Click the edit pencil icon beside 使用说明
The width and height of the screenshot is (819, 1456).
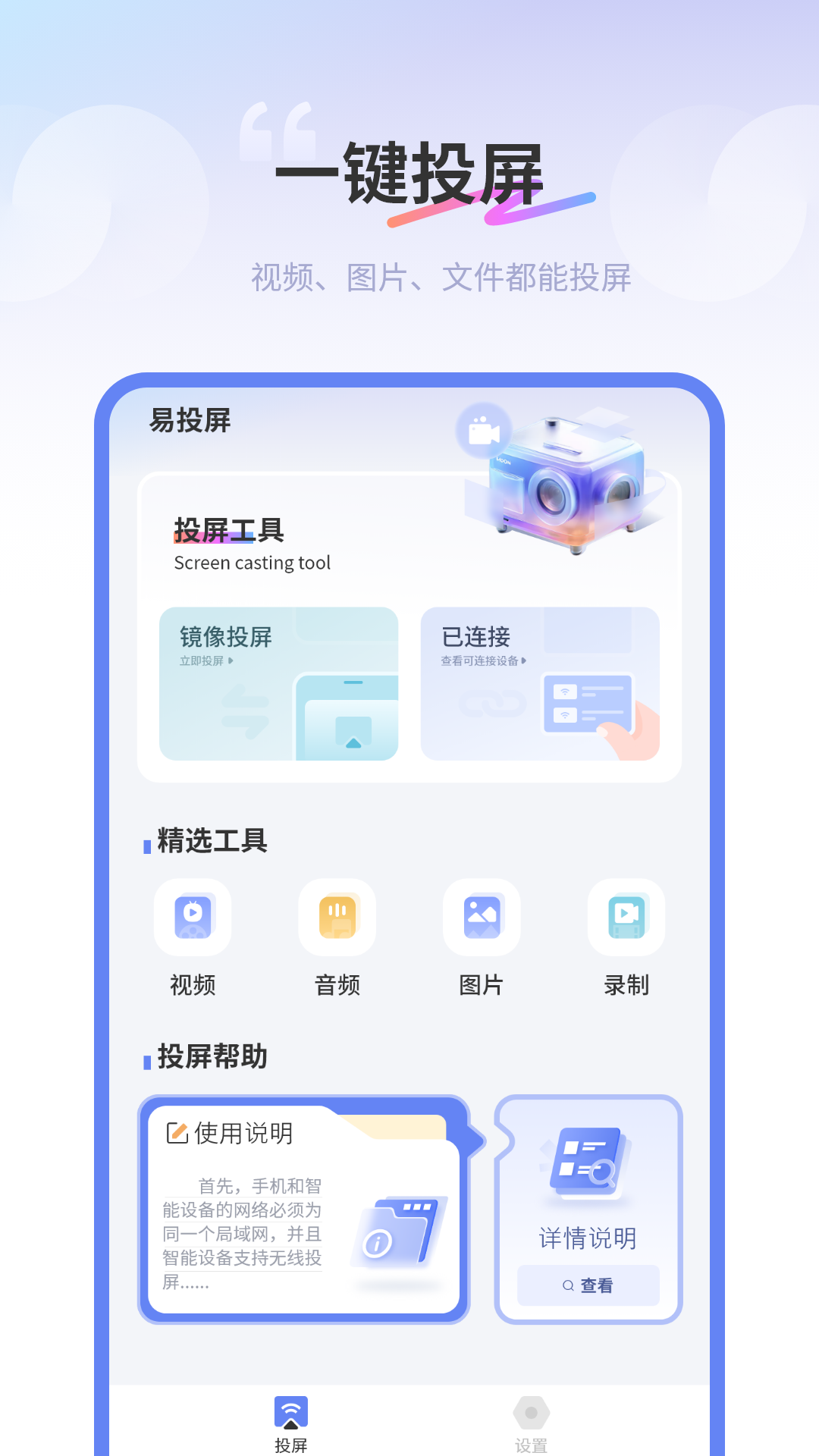pos(176,1134)
